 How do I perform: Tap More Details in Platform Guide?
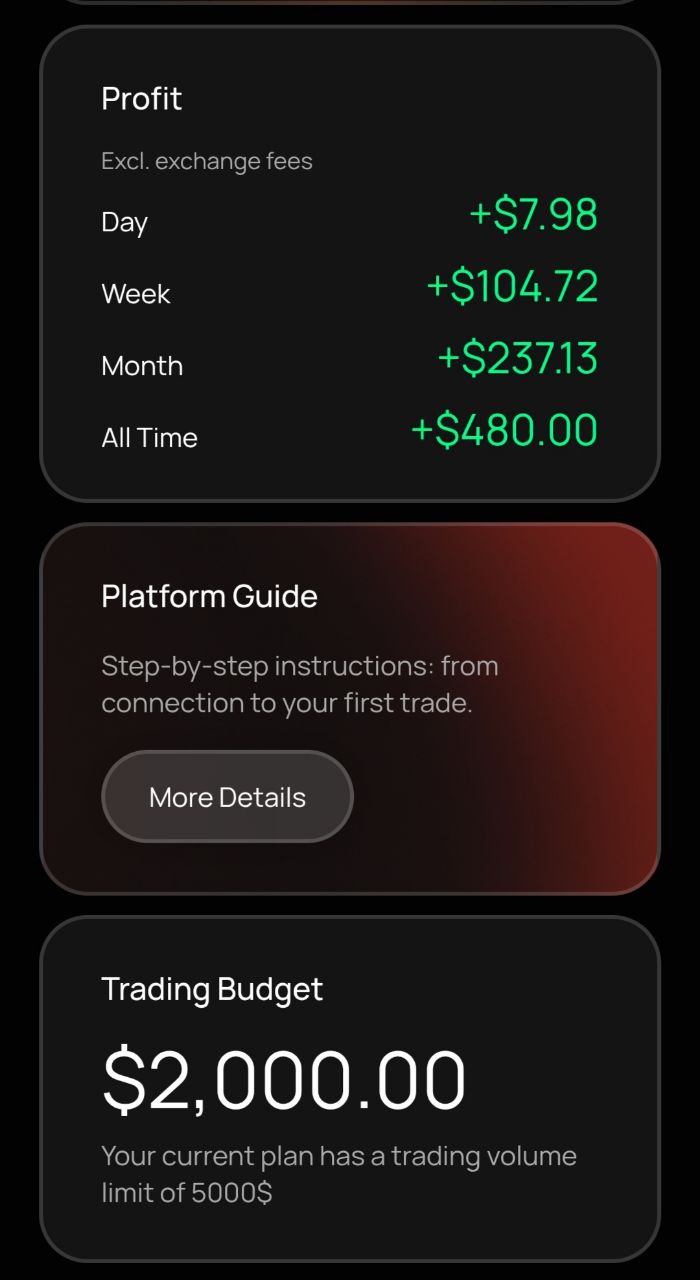(227, 797)
